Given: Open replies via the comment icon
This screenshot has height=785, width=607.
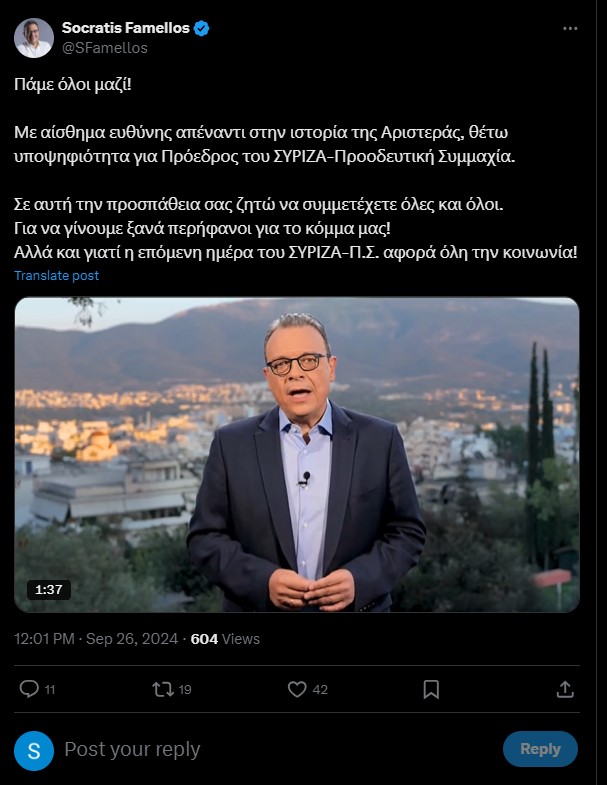Looking at the screenshot, I should [30, 689].
